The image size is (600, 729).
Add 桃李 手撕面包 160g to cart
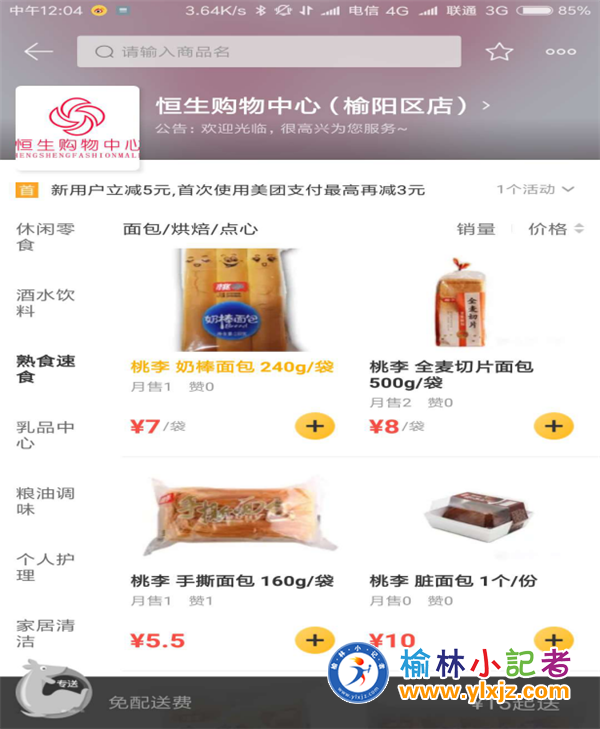(x=315, y=639)
